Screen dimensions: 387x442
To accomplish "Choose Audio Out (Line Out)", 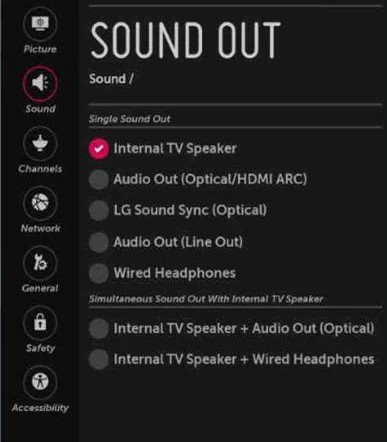I will [166, 242].
